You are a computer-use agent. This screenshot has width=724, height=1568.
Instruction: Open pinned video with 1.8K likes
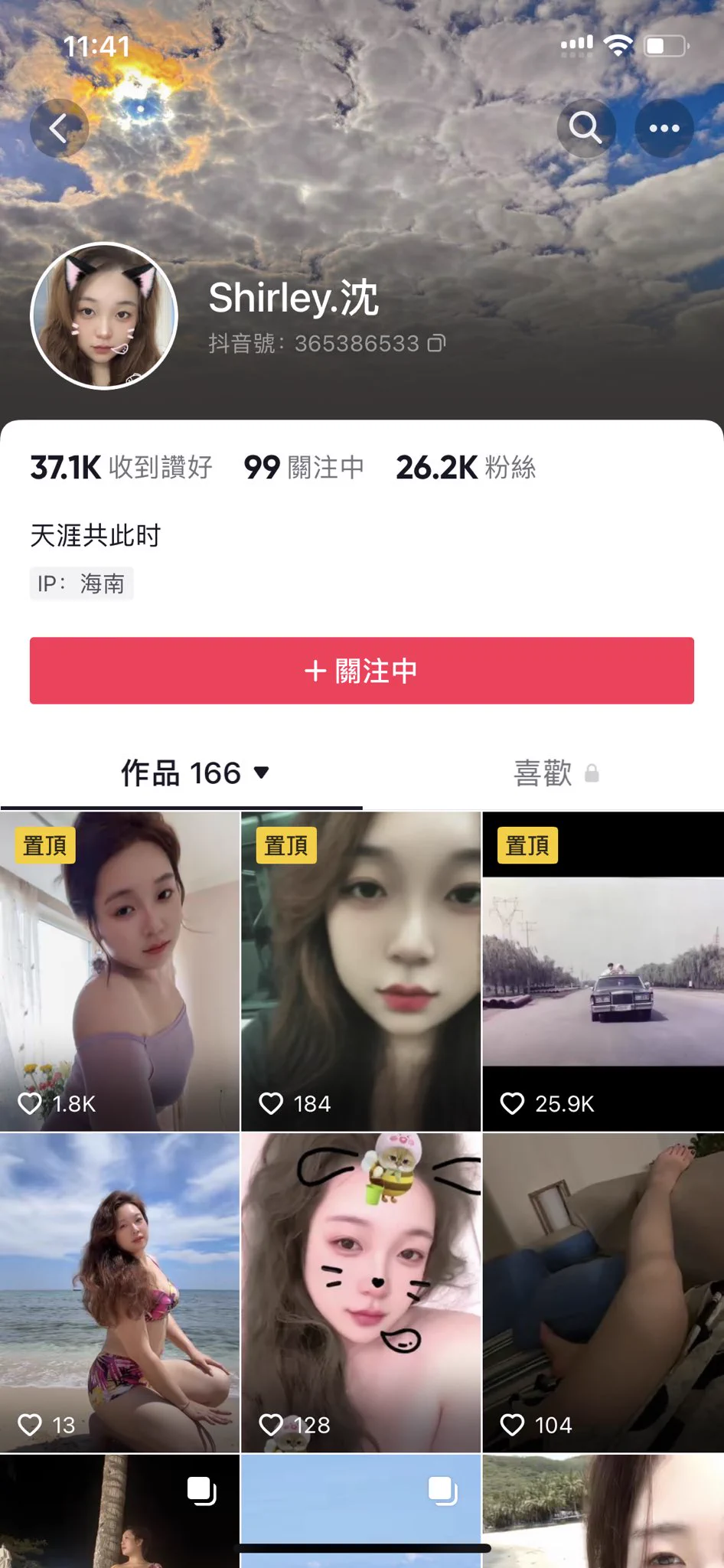click(119, 971)
